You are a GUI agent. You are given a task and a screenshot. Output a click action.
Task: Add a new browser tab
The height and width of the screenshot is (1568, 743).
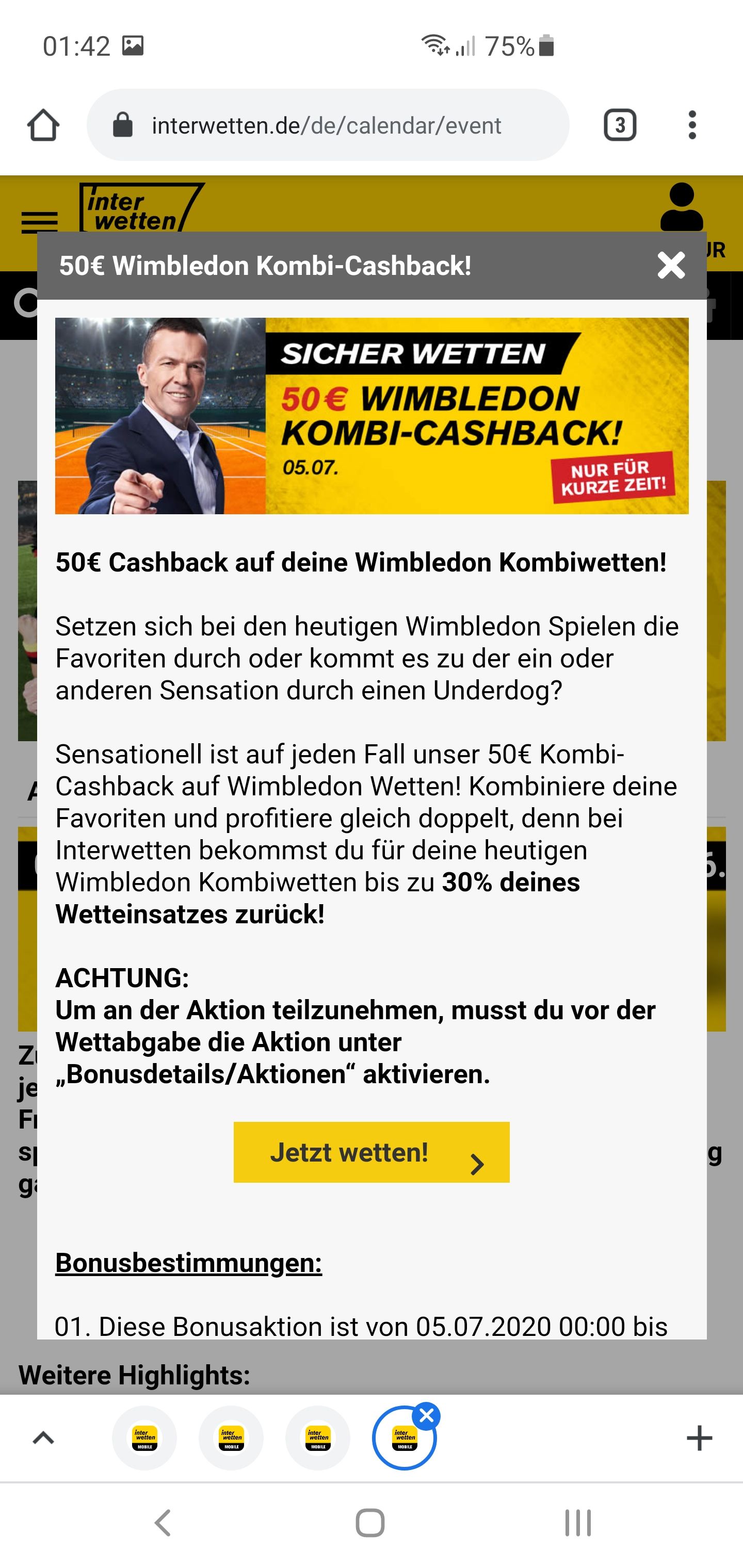tap(699, 1439)
